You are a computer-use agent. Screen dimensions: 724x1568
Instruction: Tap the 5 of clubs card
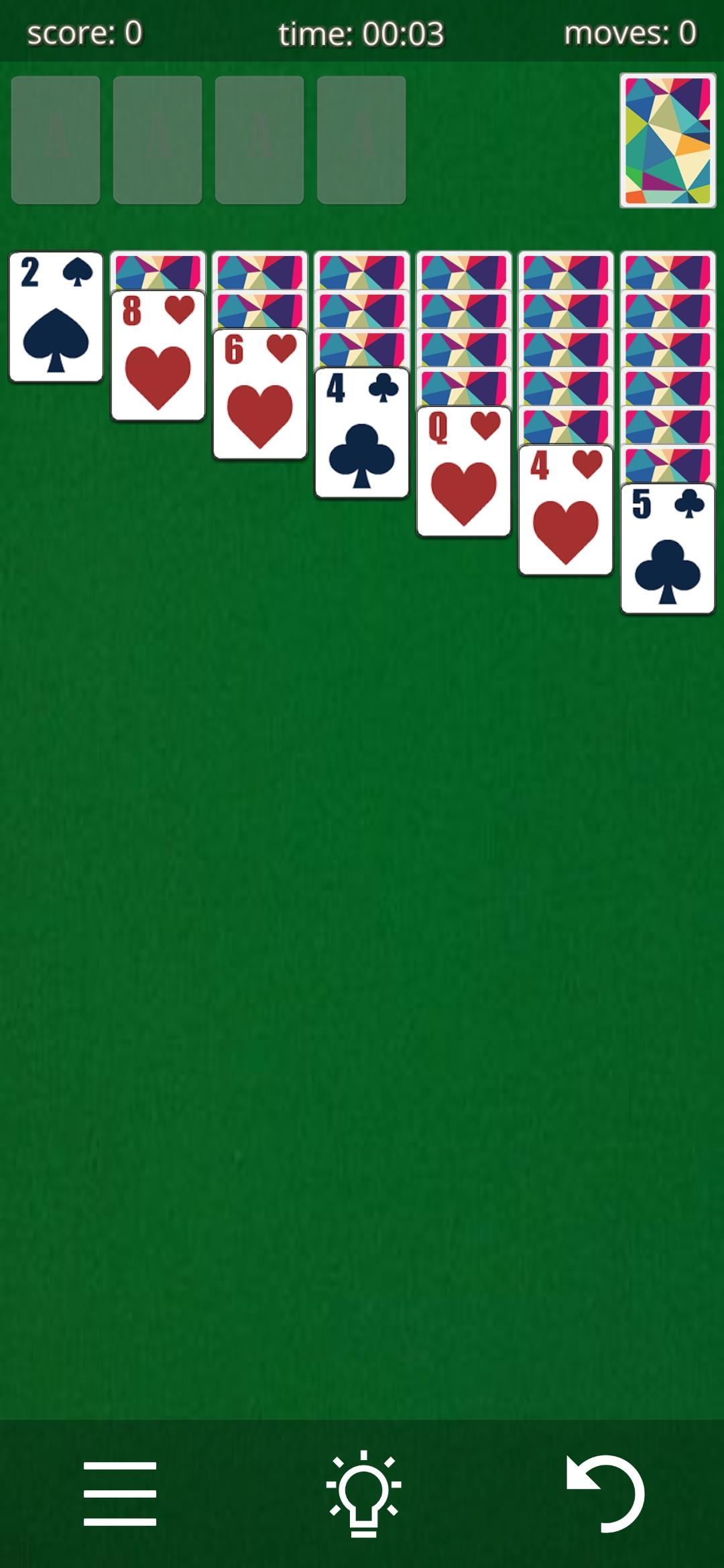pyautogui.click(x=668, y=549)
